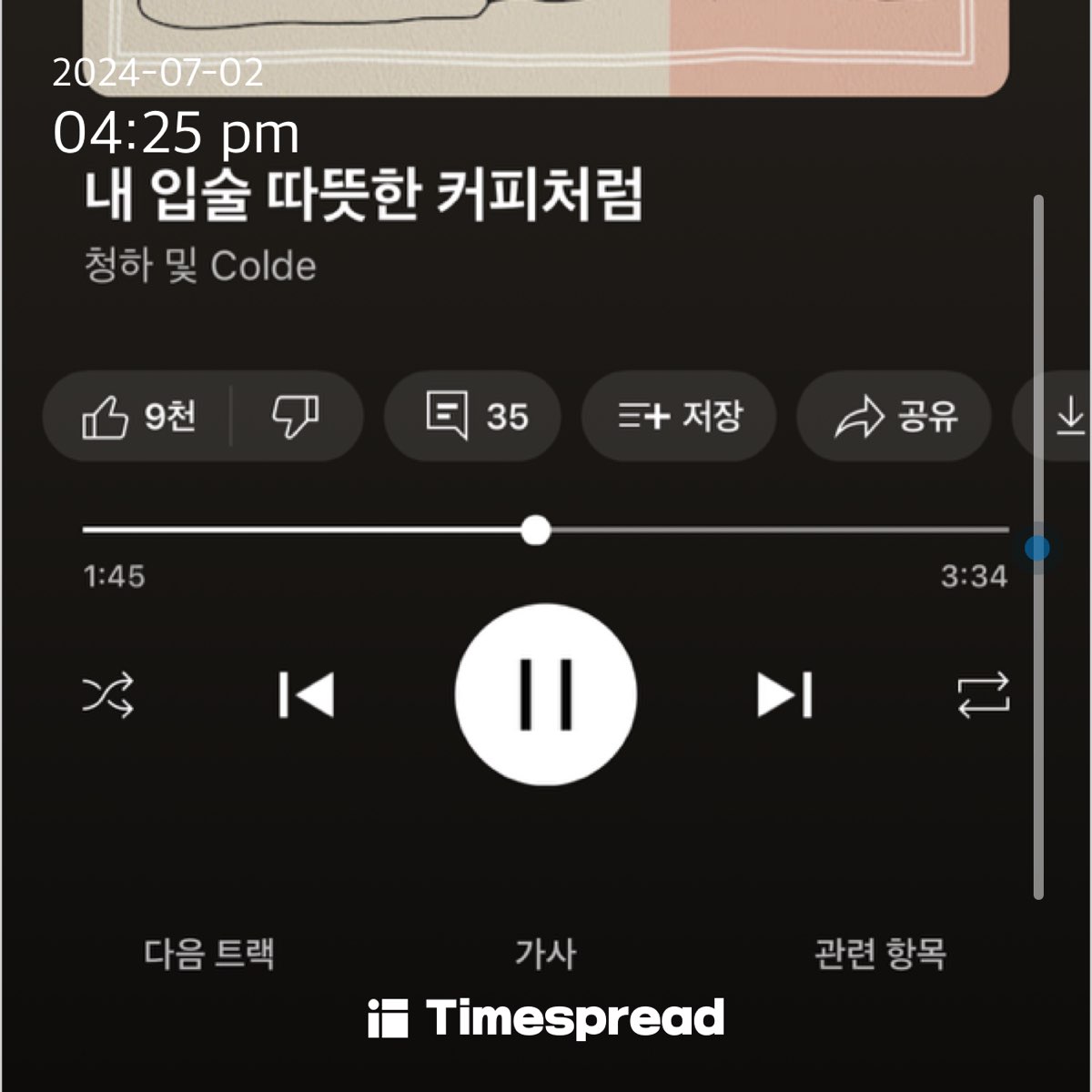Switch to the 가사 lyrics tab

(546, 954)
